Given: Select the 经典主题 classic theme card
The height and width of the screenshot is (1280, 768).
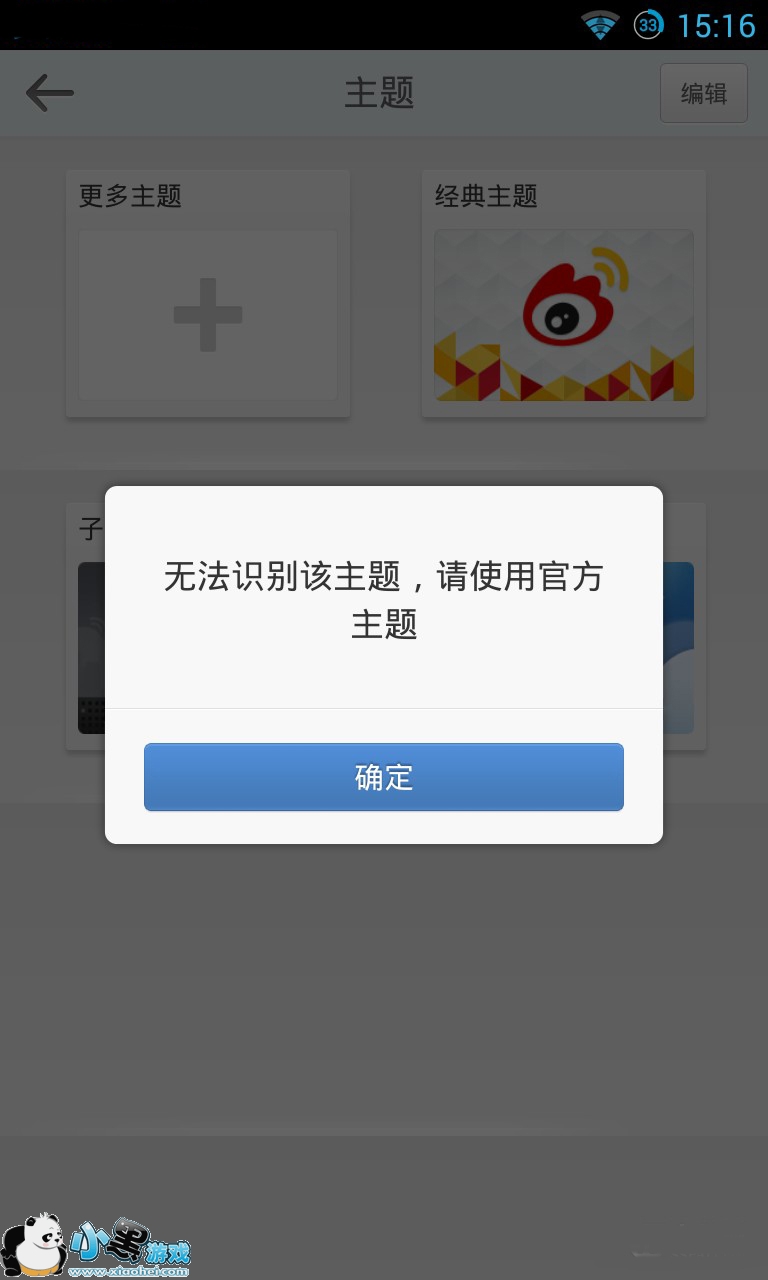Looking at the screenshot, I should tap(564, 294).
